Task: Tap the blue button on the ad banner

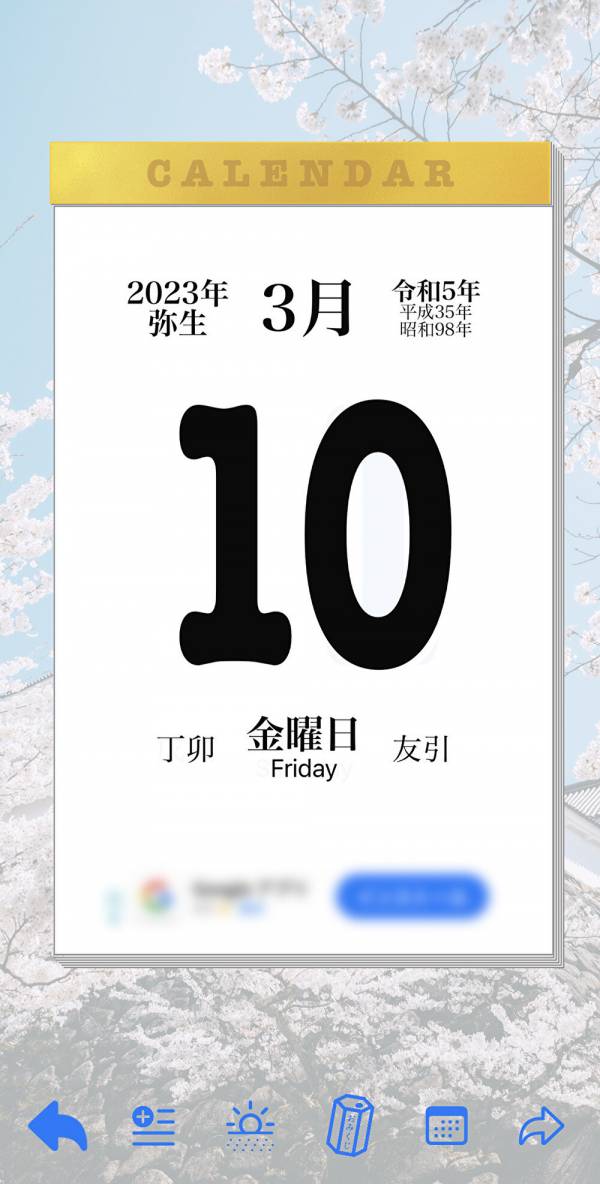Action: pos(412,896)
